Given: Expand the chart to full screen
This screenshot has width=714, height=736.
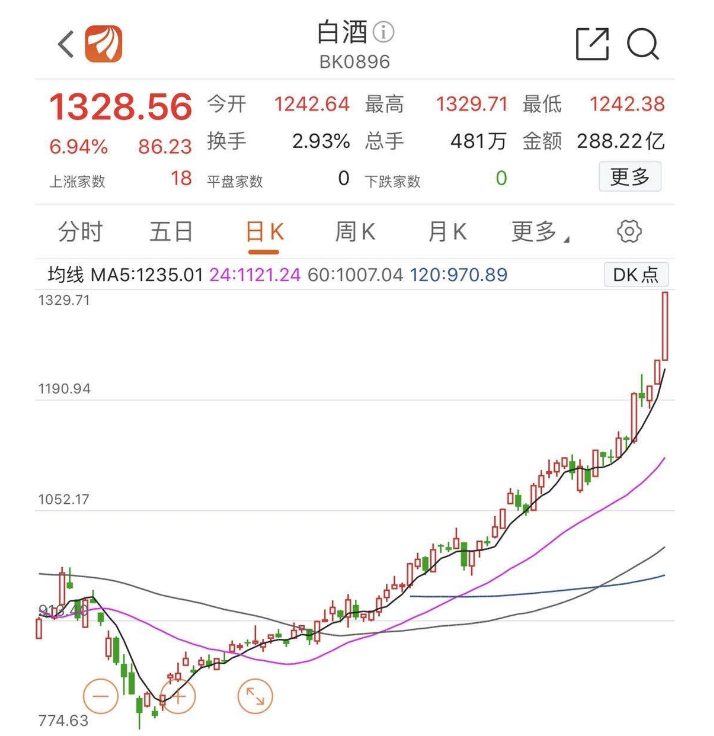Looking at the screenshot, I should (255, 696).
